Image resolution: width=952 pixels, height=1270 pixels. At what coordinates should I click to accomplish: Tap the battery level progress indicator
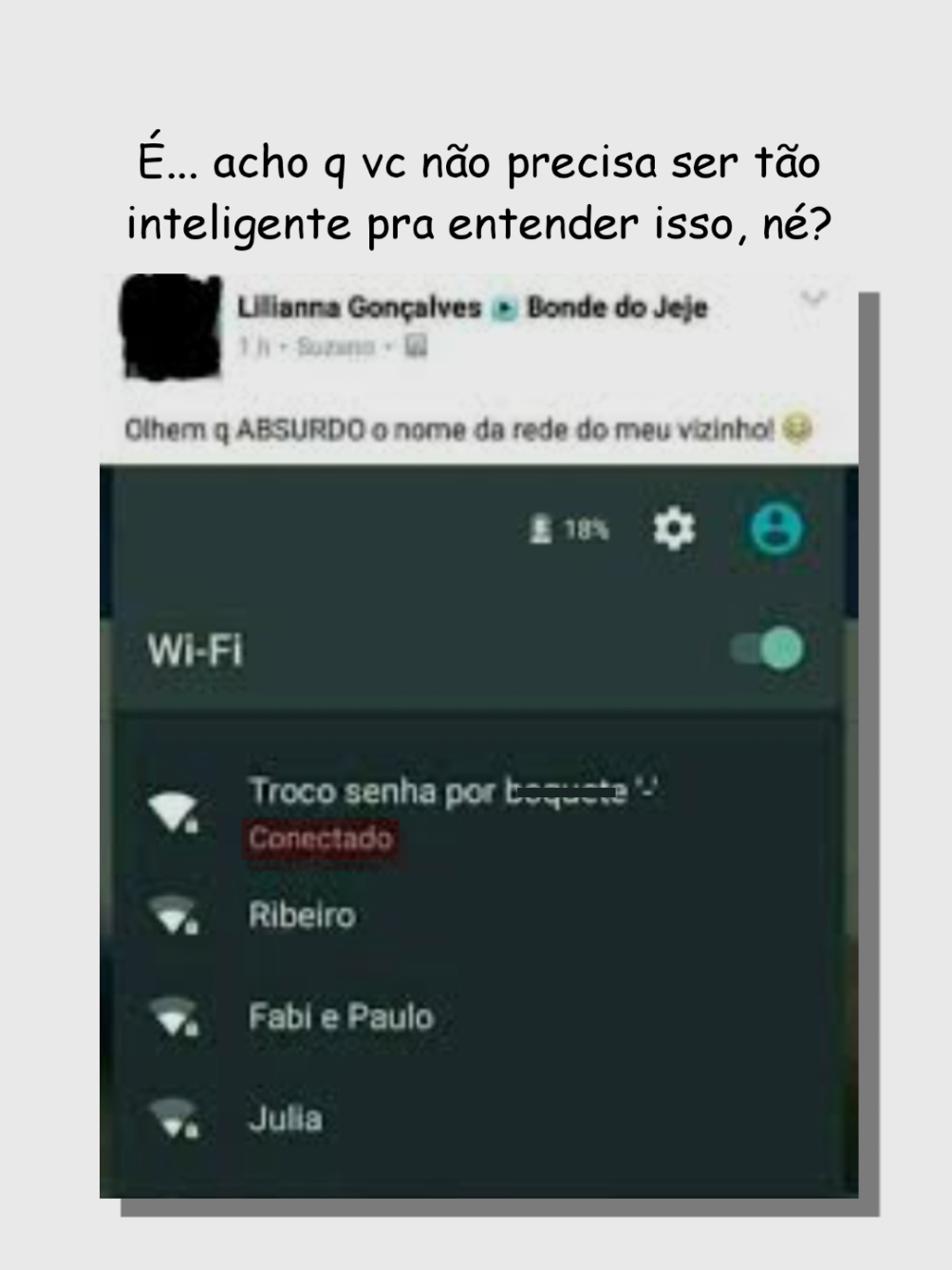(x=541, y=530)
